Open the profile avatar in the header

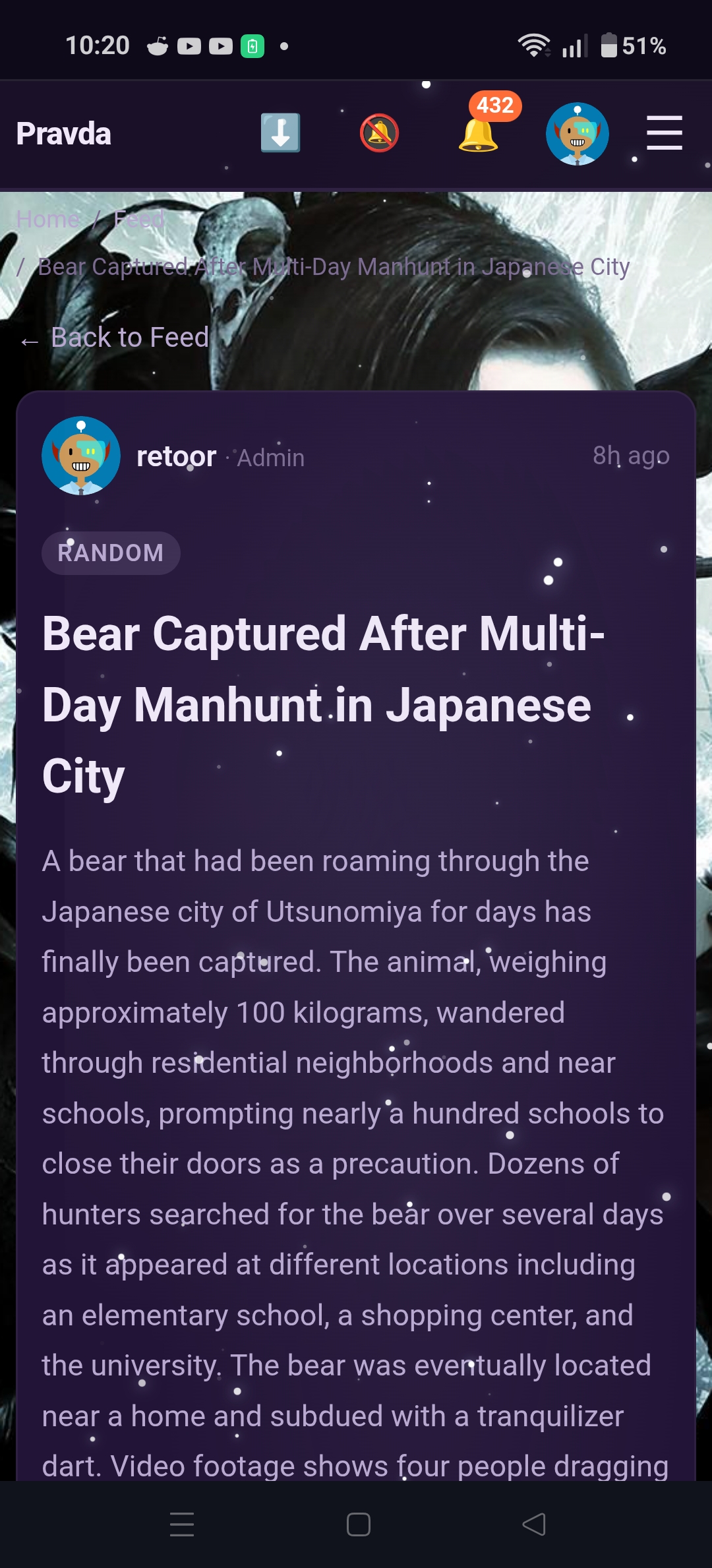coord(577,134)
